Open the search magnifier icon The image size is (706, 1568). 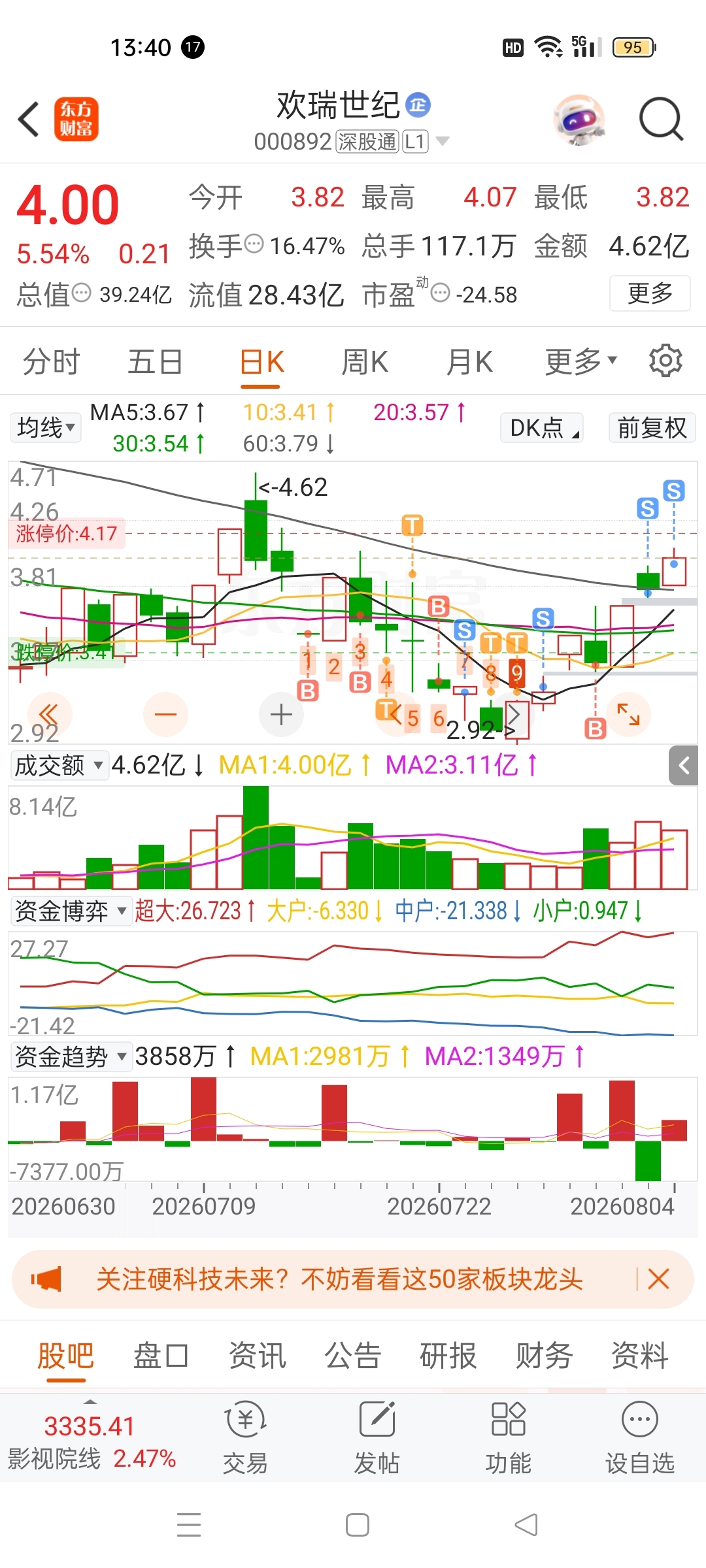(x=661, y=119)
